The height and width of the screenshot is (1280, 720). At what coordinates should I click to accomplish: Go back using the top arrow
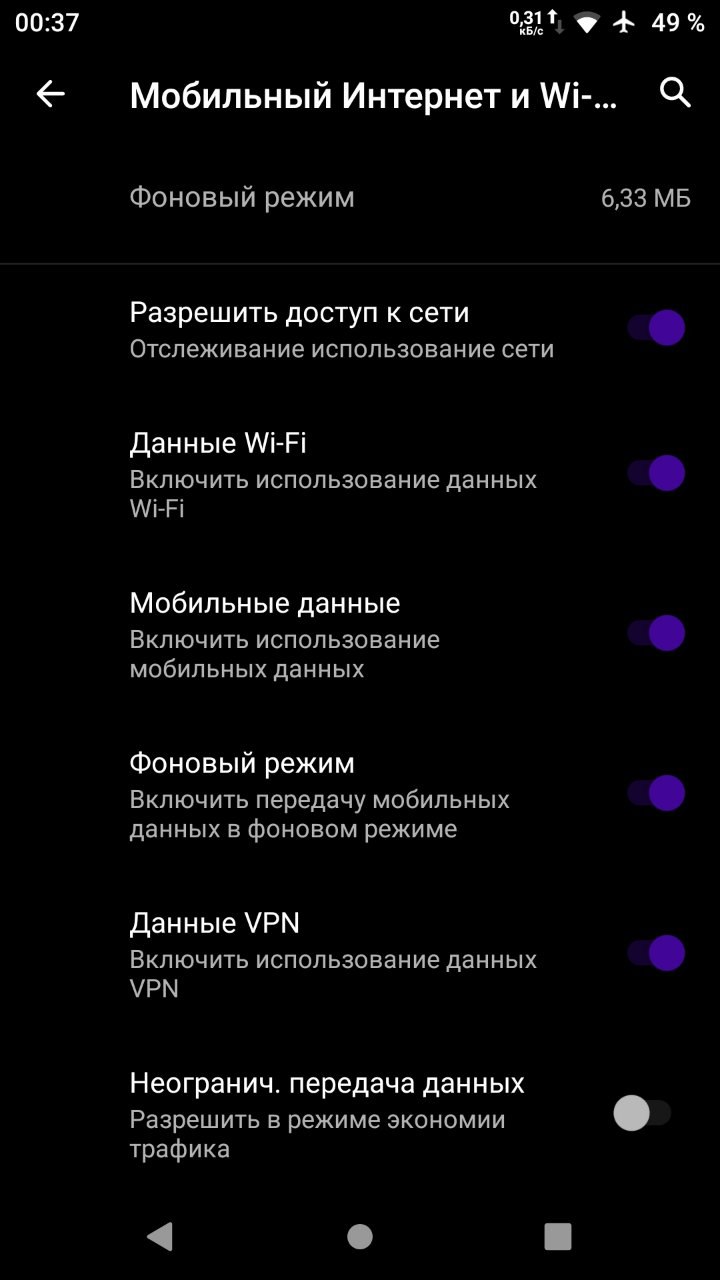tap(50, 94)
